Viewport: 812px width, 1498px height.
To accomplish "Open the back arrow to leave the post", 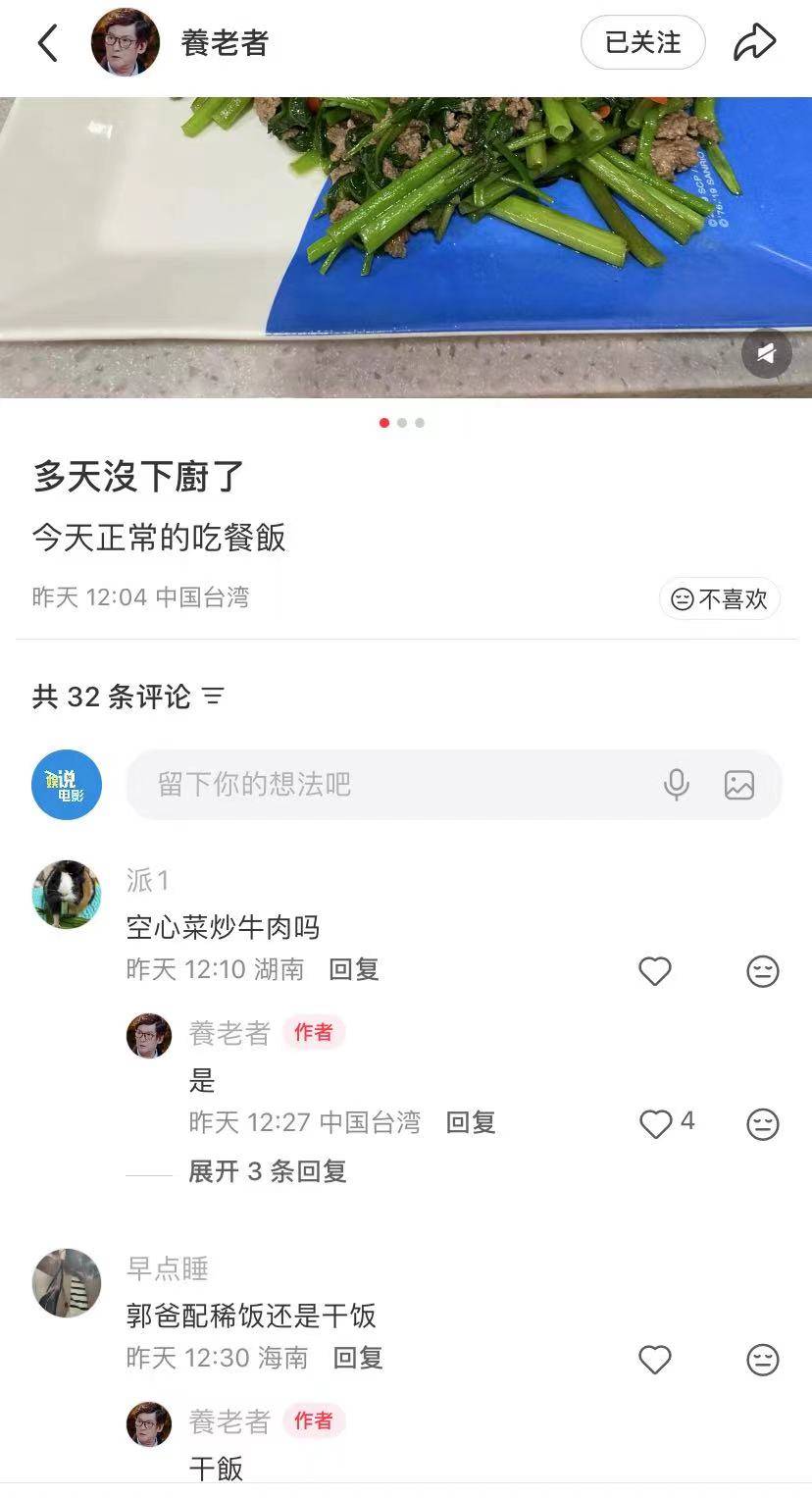I will (x=47, y=42).
